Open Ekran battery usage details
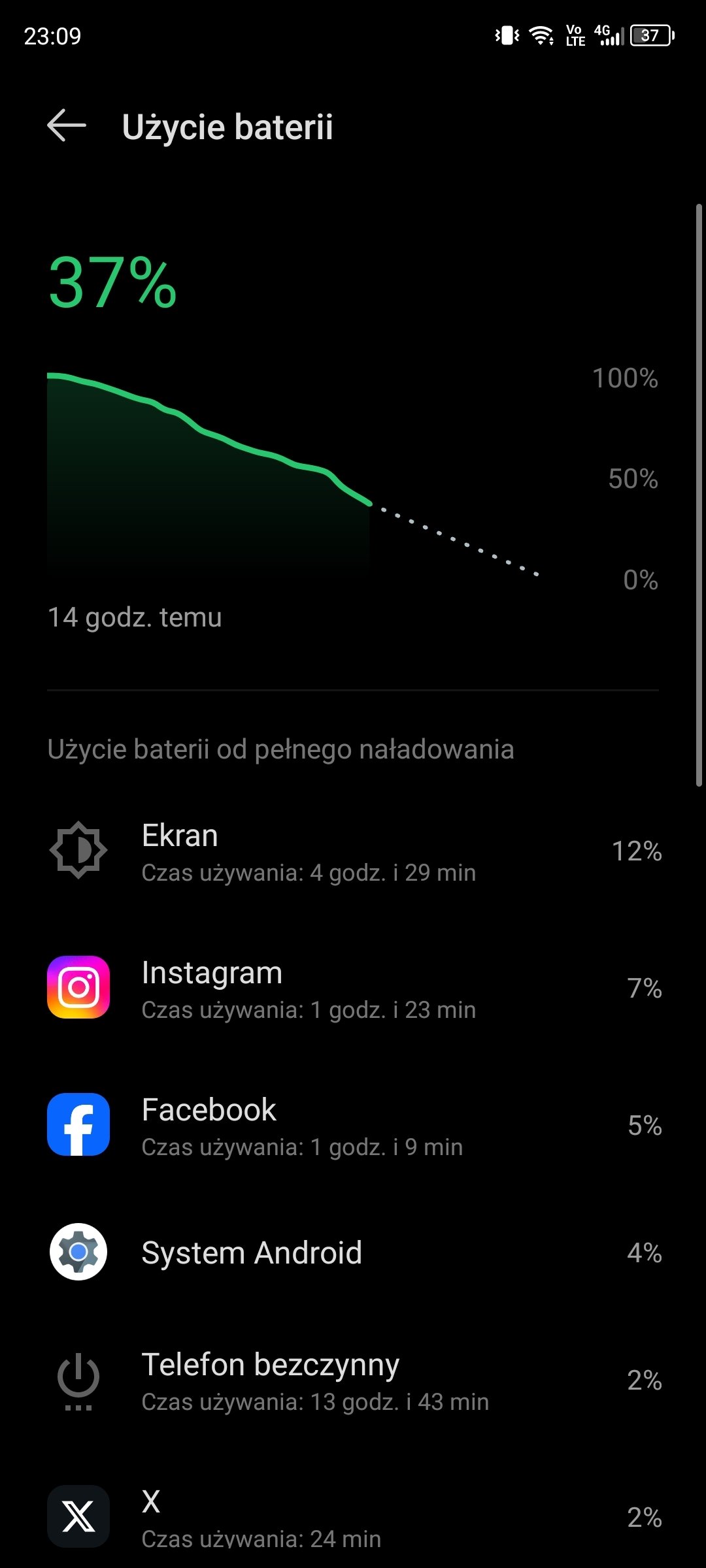 coord(353,852)
